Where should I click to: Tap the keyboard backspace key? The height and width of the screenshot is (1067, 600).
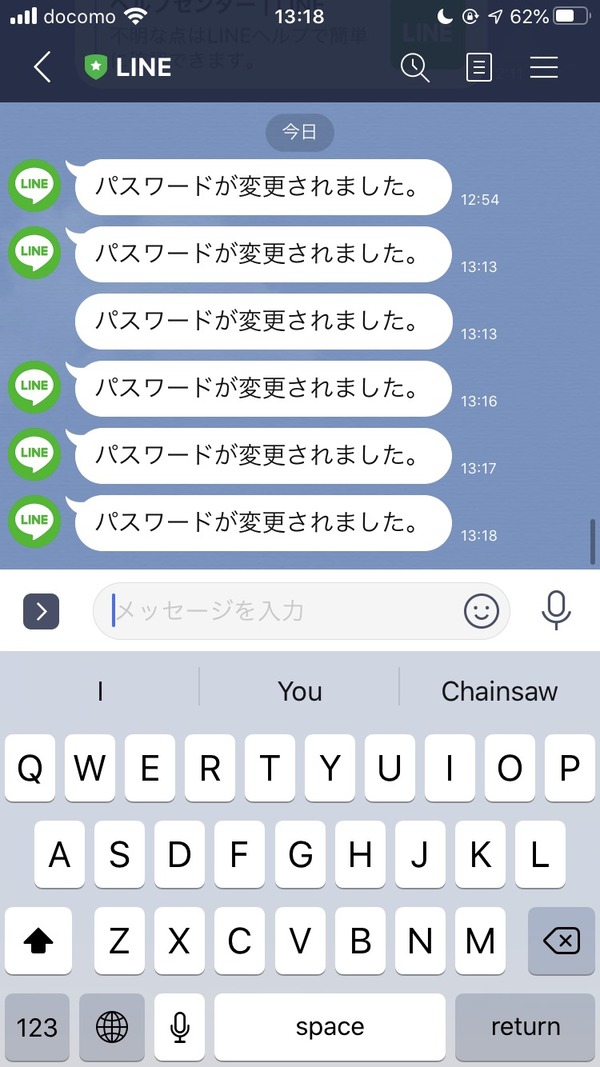[561, 940]
